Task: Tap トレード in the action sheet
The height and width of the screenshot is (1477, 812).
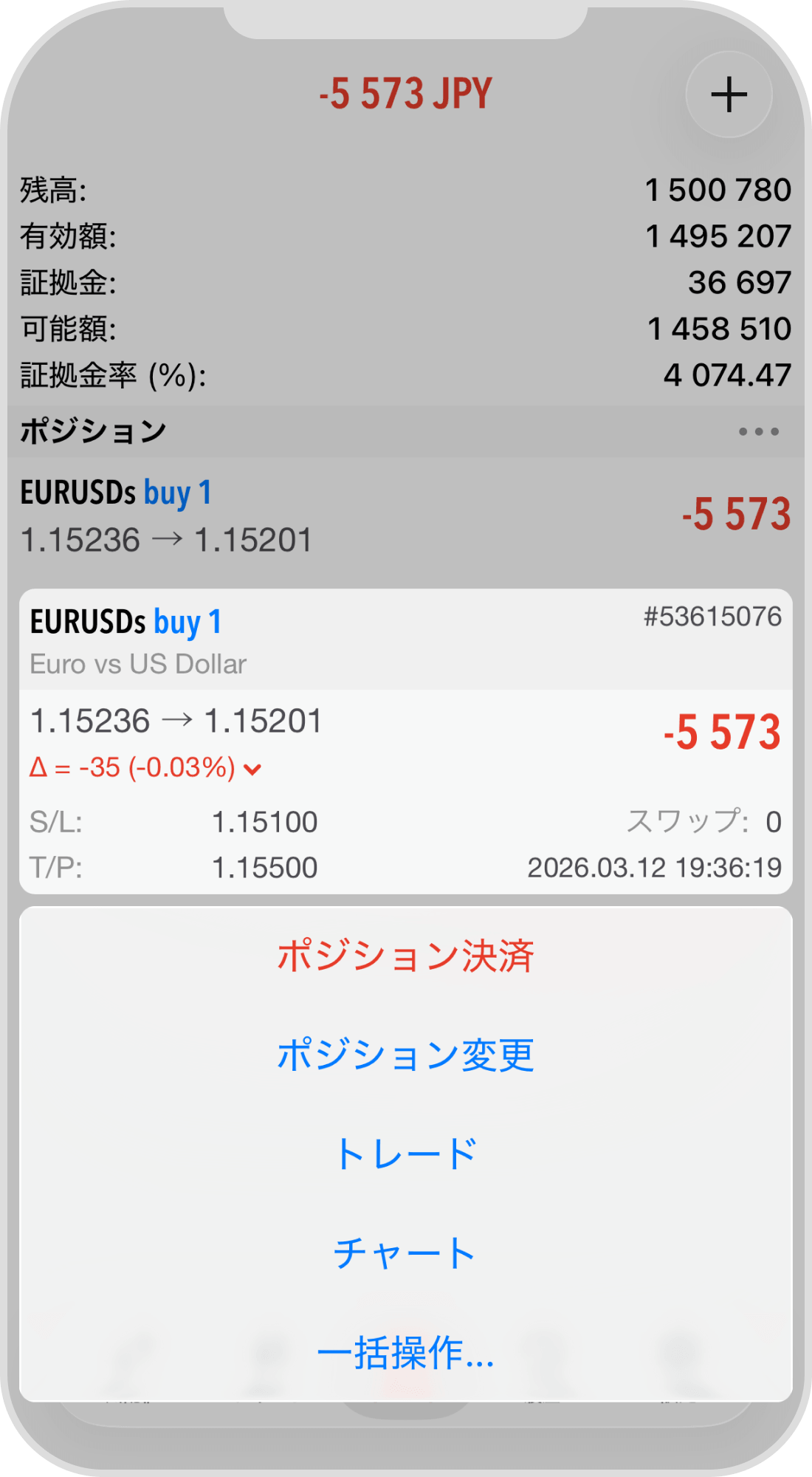Action: click(405, 1154)
